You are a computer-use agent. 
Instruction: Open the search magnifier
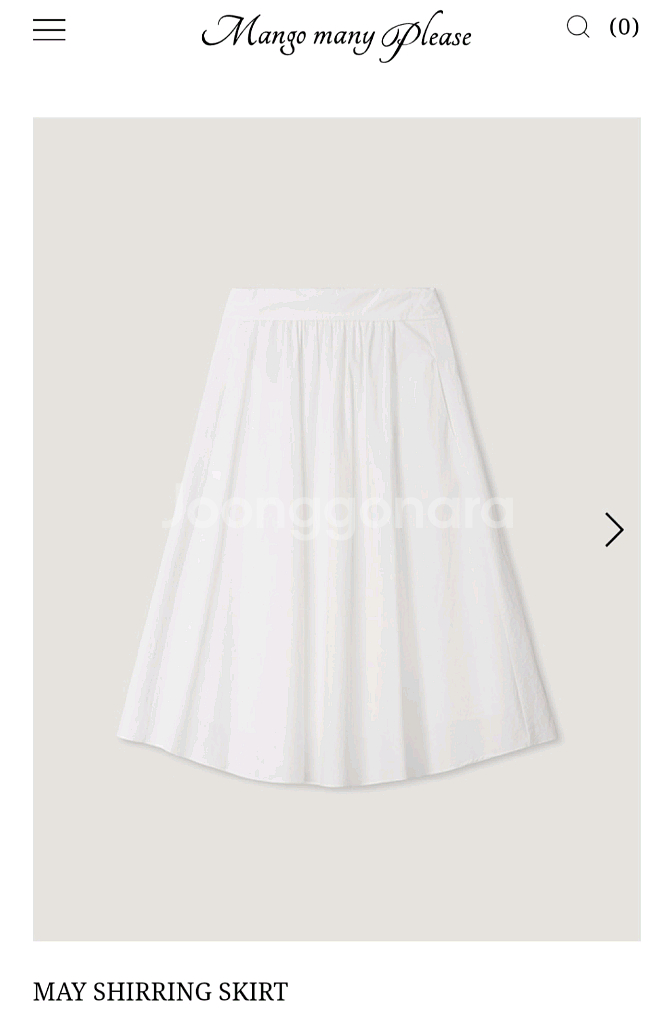pyautogui.click(x=578, y=27)
